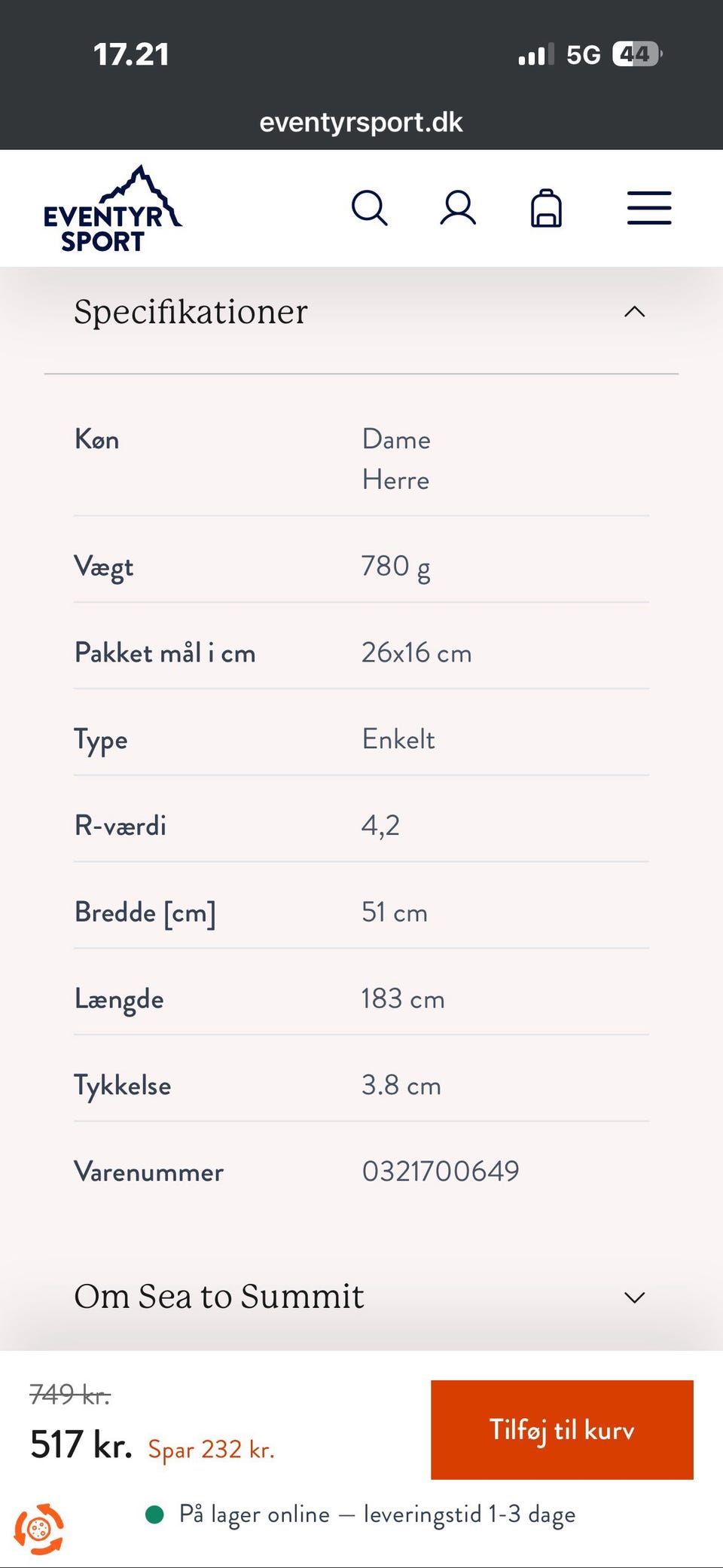Open the hamburger menu

pos(649,208)
